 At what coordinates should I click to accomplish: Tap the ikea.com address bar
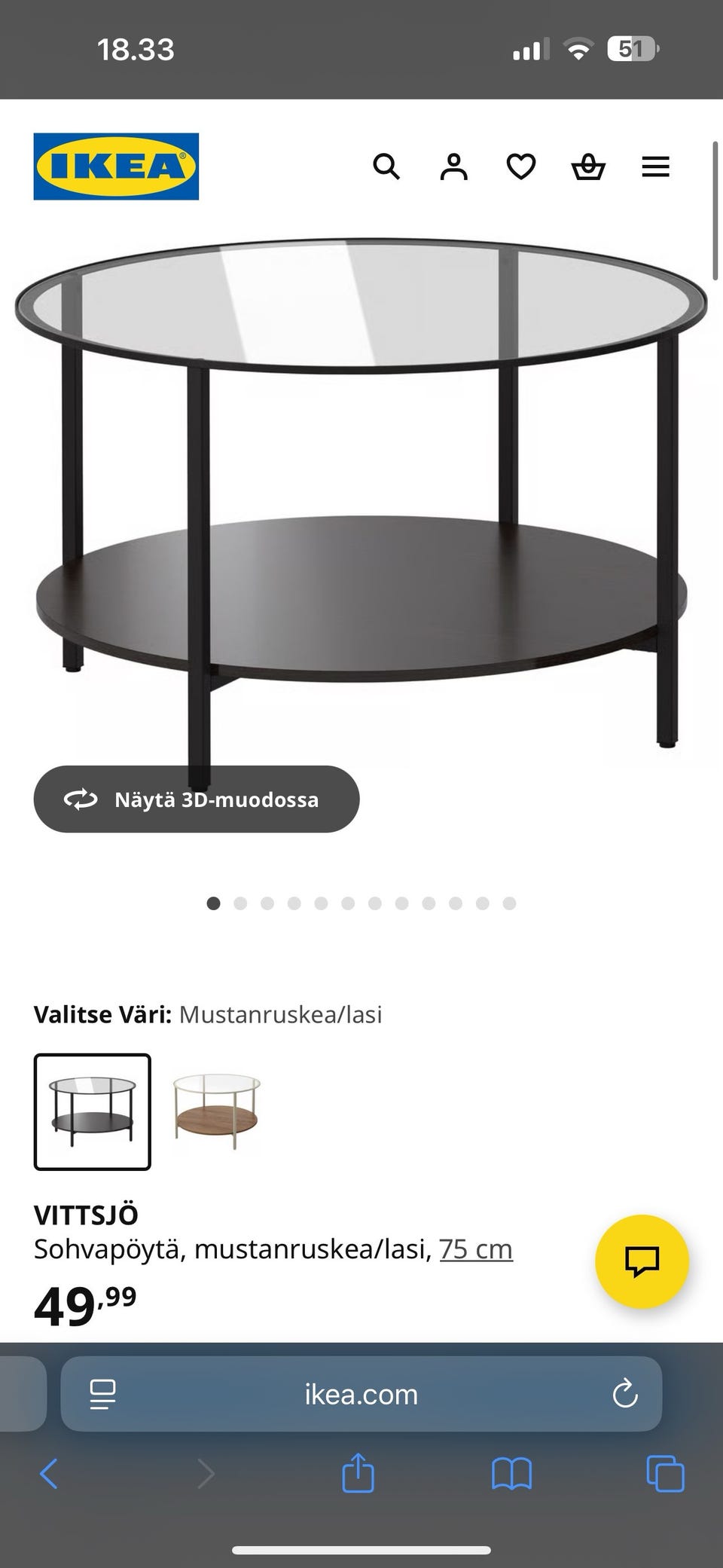tap(361, 1394)
